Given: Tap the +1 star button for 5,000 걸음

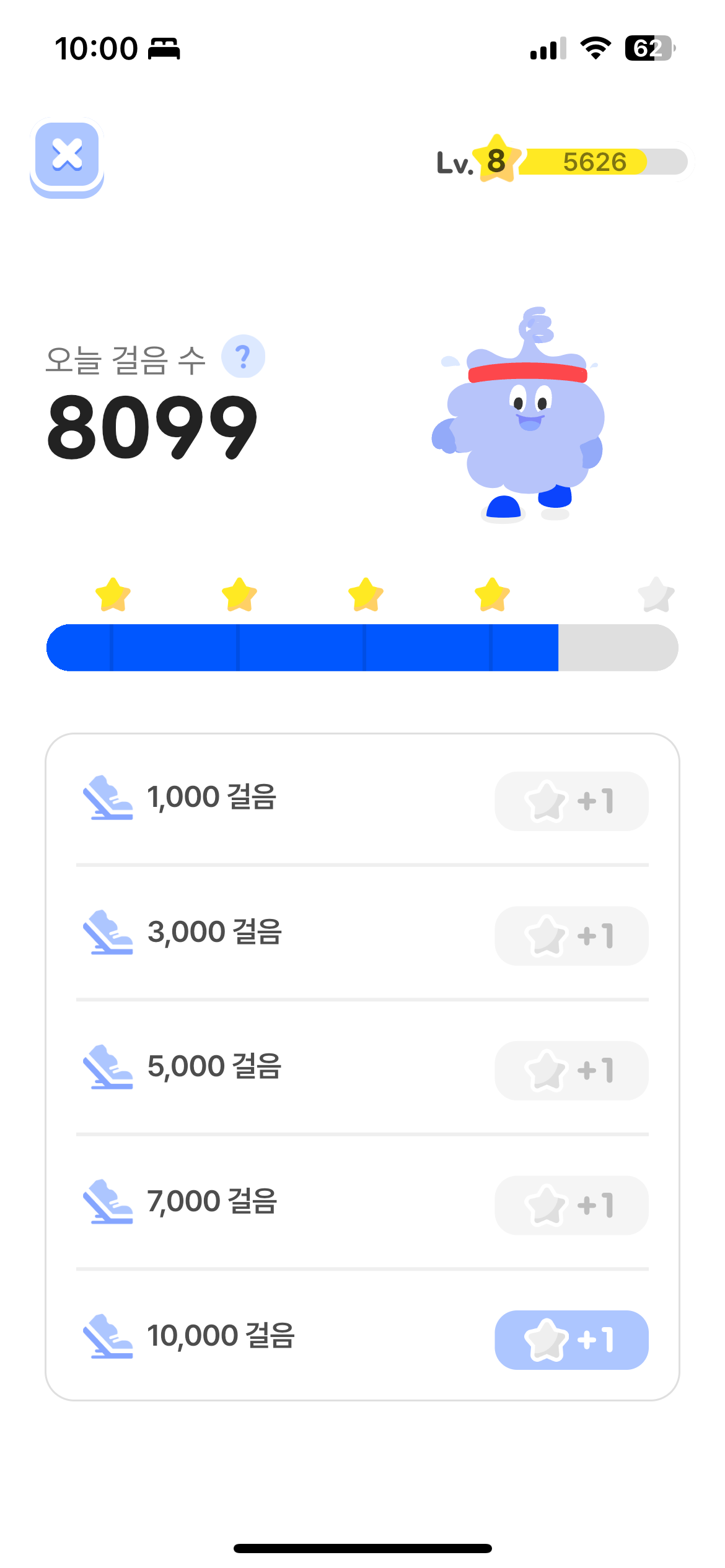Looking at the screenshot, I should coord(571,1071).
